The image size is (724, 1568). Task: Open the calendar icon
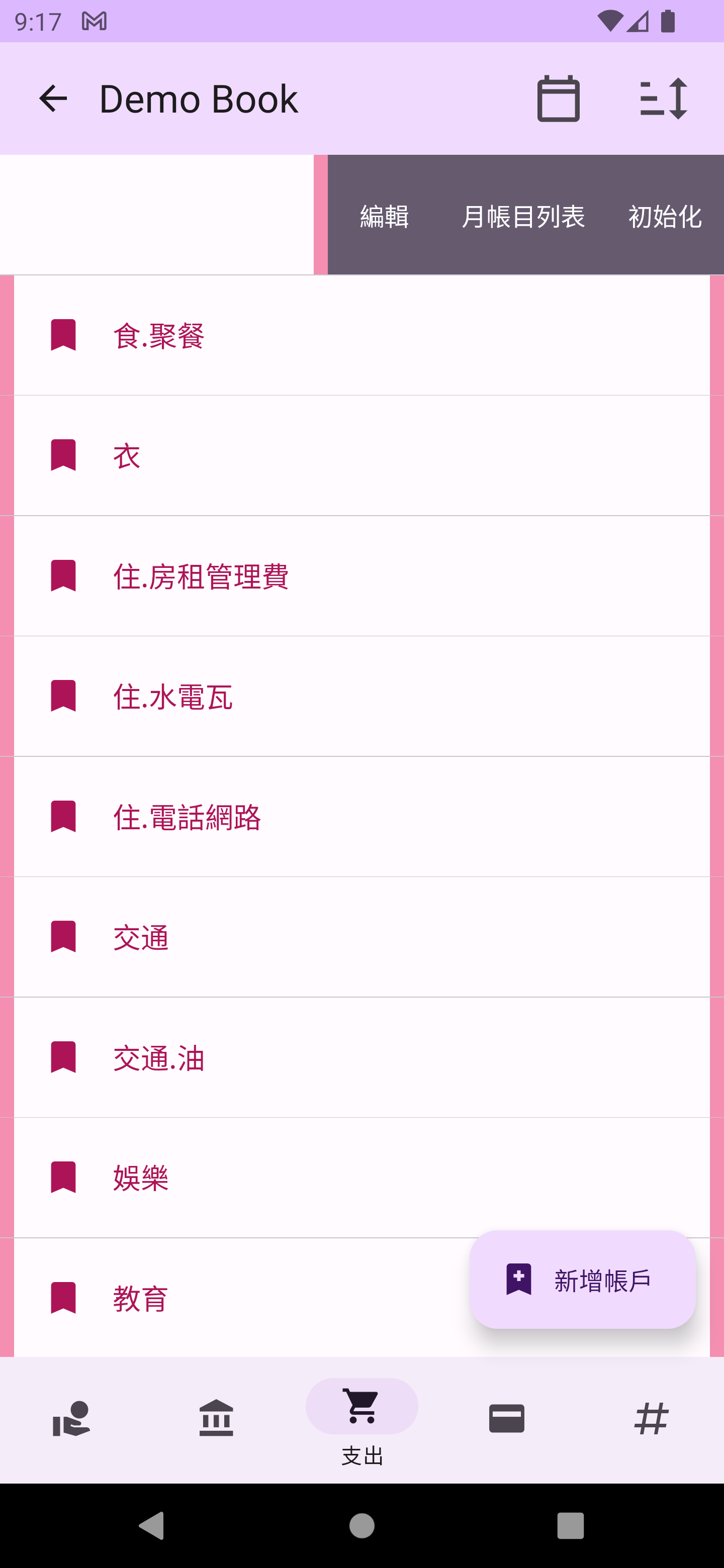tap(558, 99)
